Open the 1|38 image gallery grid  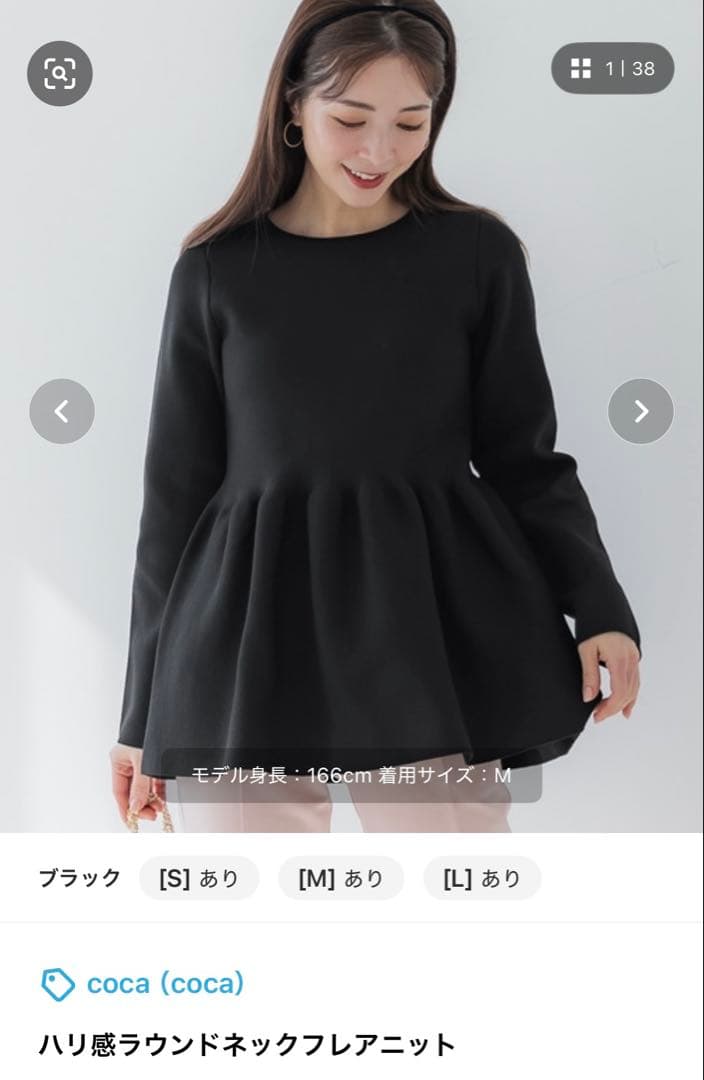pos(612,68)
